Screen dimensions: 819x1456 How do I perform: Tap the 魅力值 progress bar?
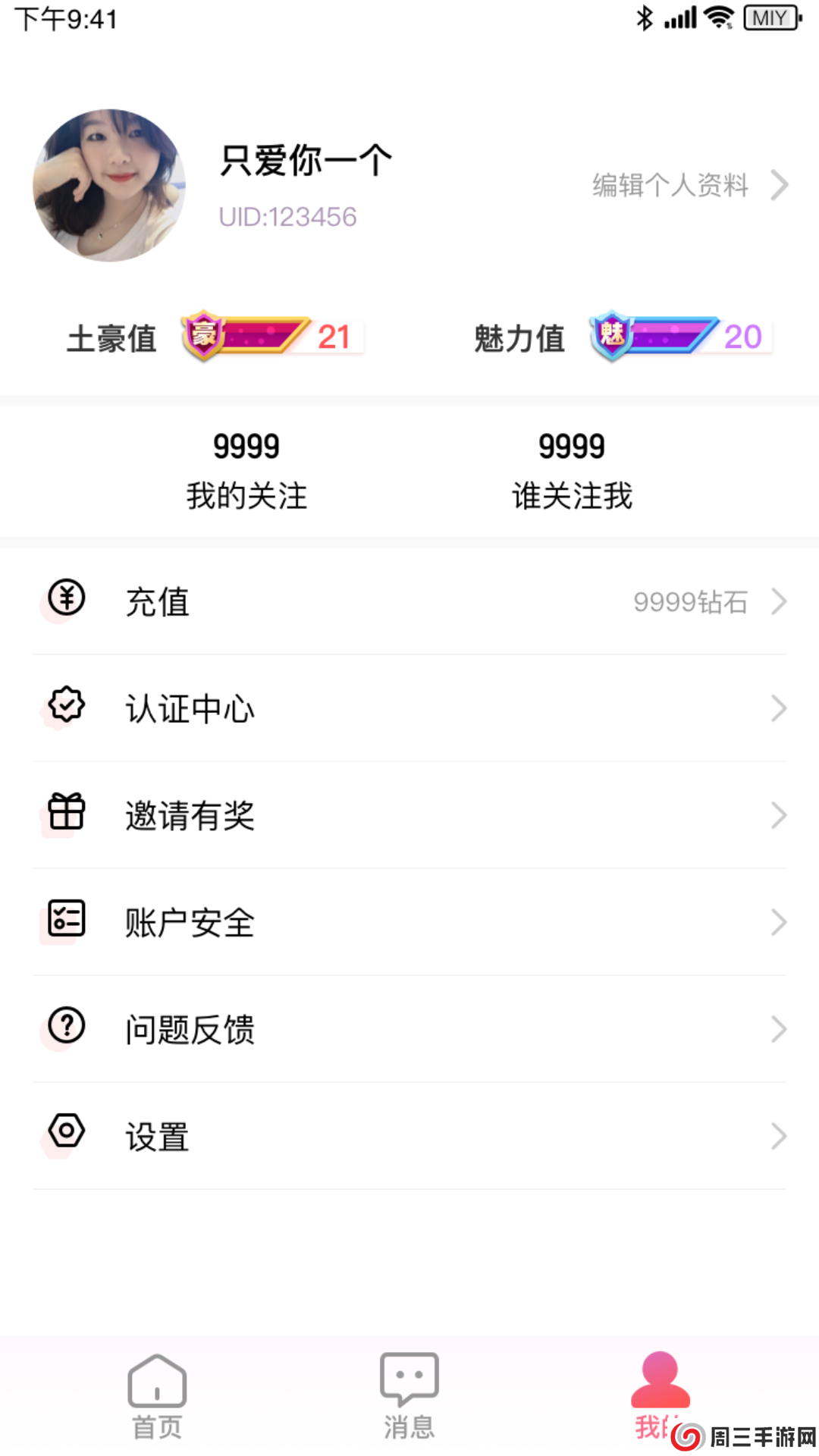pyautogui.click(x=675, y=334)
